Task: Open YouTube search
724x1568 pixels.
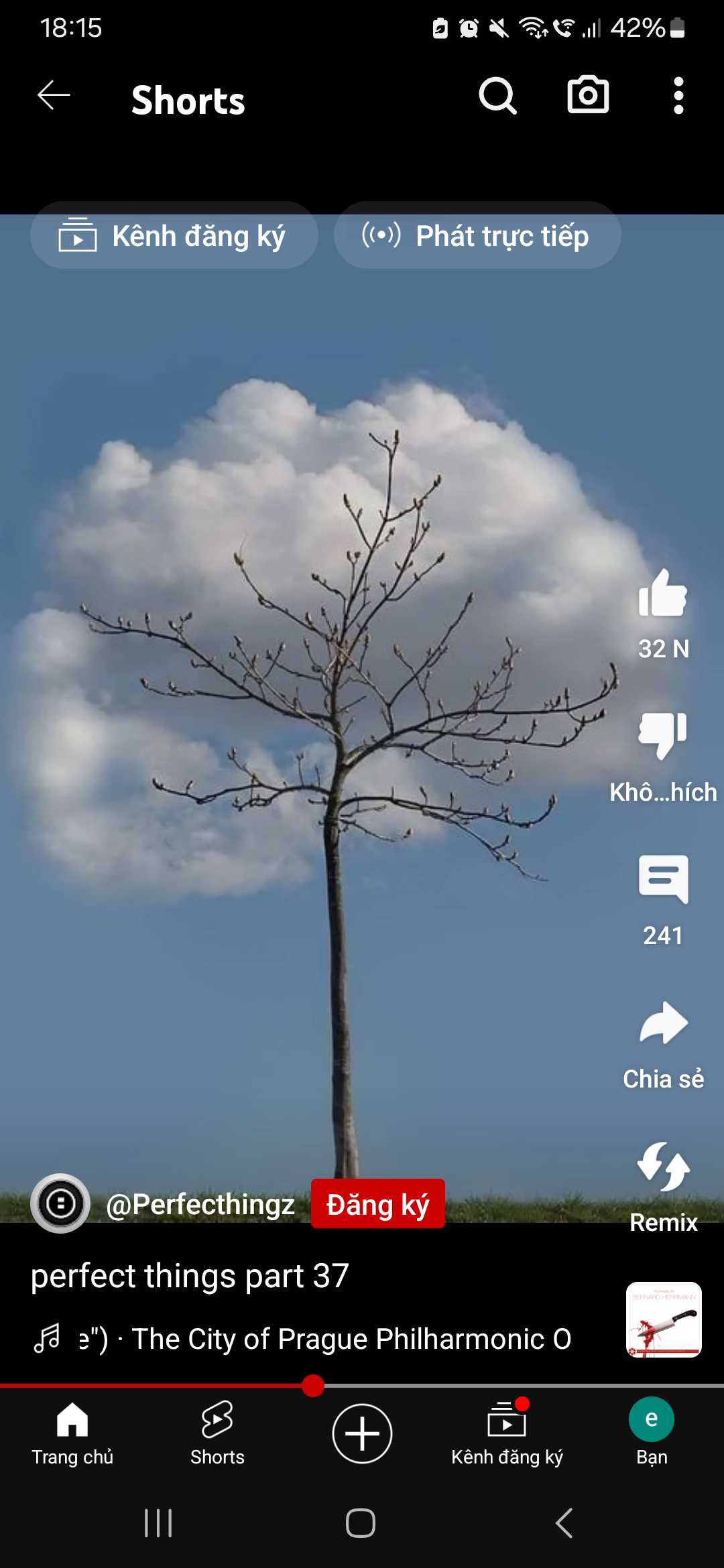Action: point(497,96)
